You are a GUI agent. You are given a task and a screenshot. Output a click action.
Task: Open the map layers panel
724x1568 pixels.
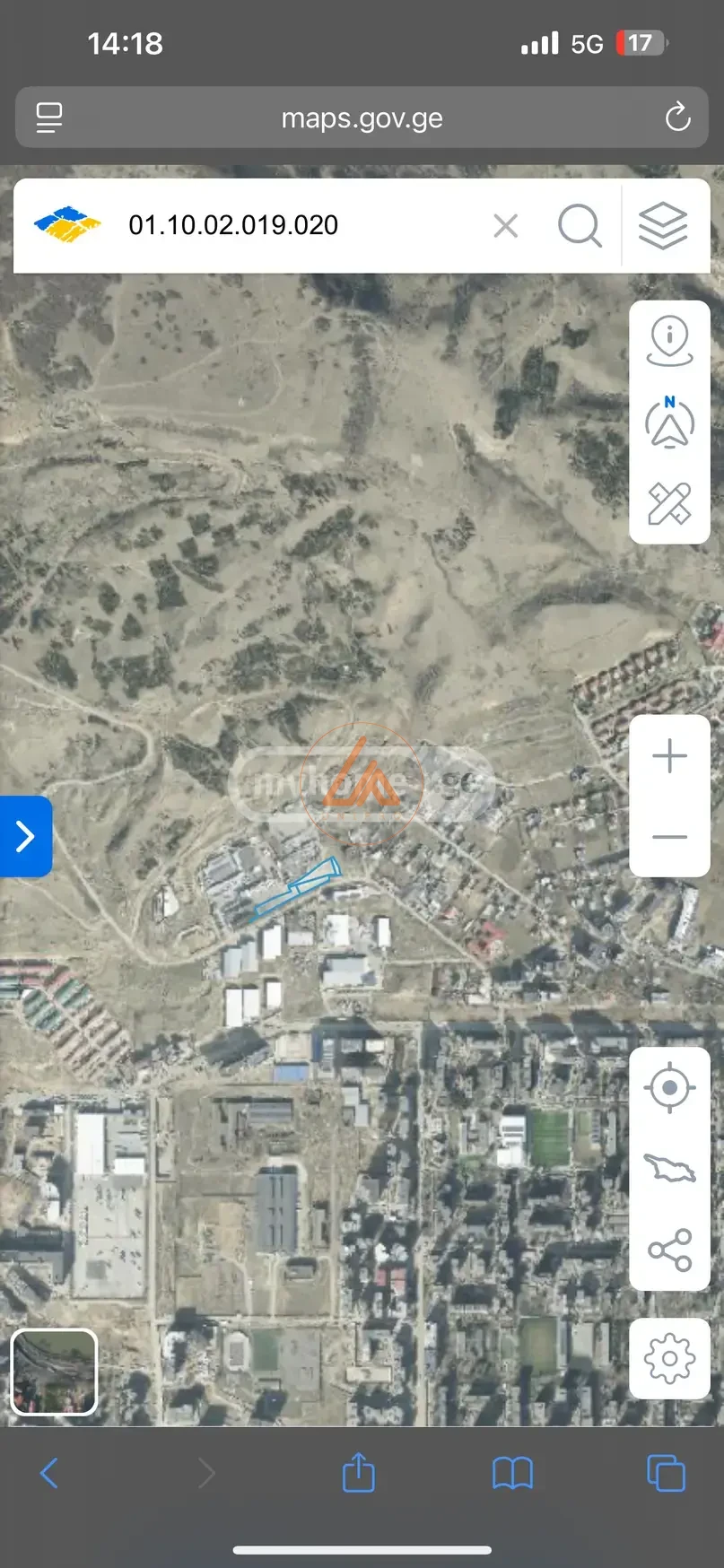[x=663, y=226]
